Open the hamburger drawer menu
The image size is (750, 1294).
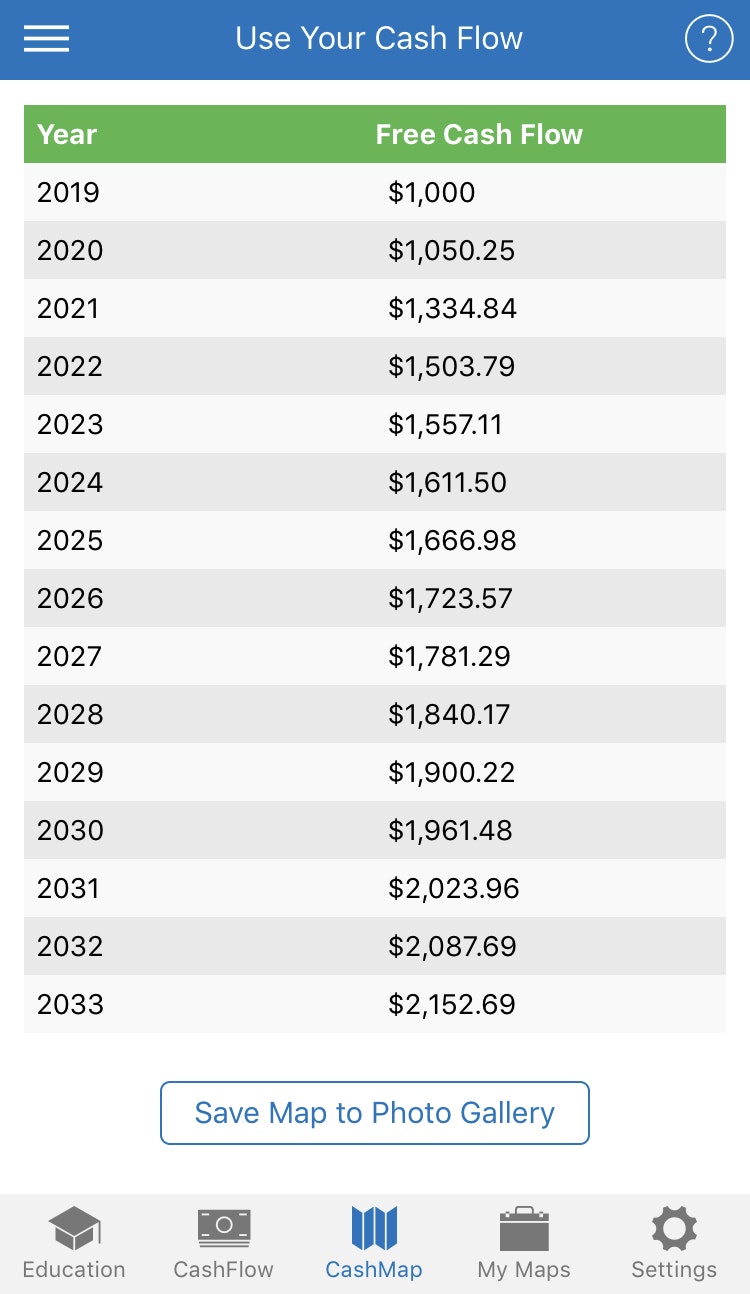(46, 39)
